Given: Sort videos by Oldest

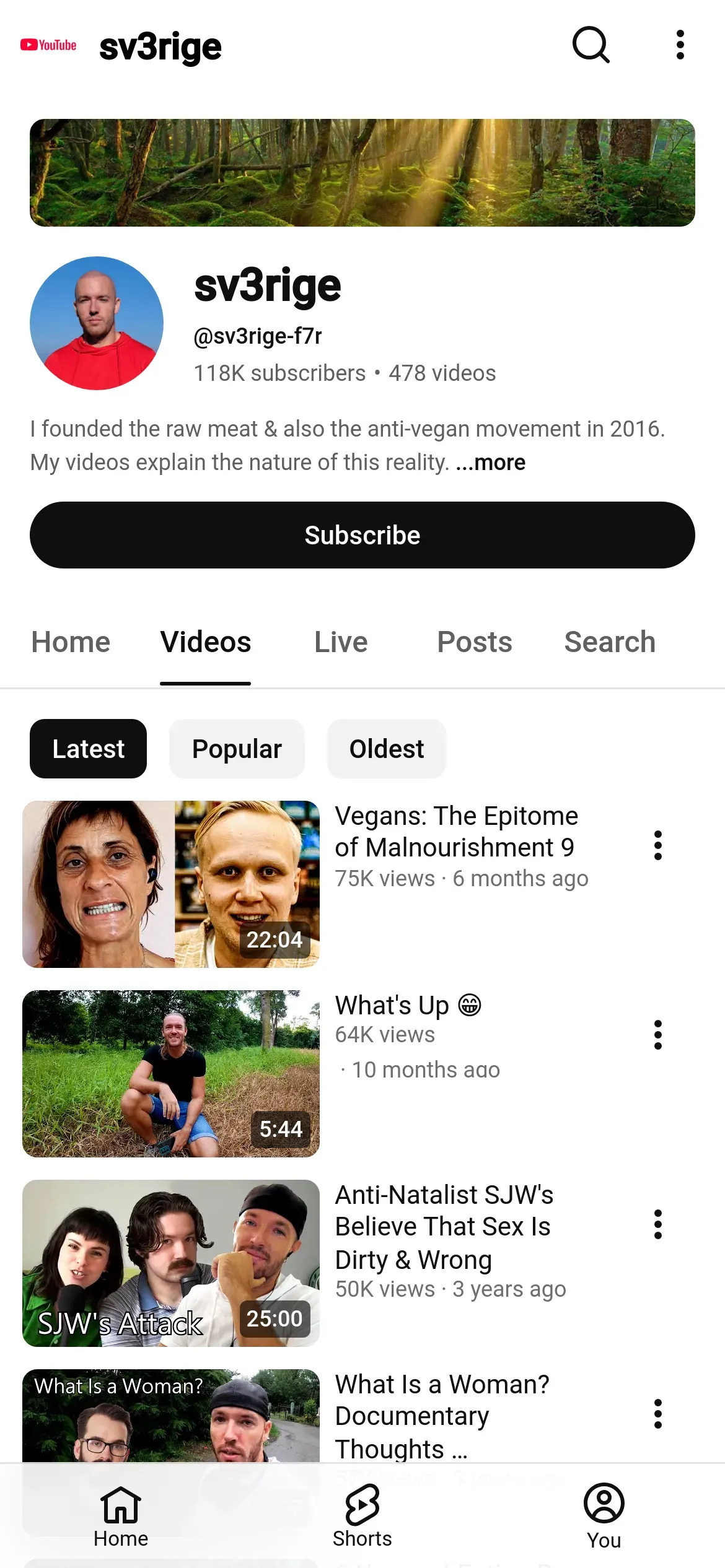Looking at the screenshot, I should [387, 749].
